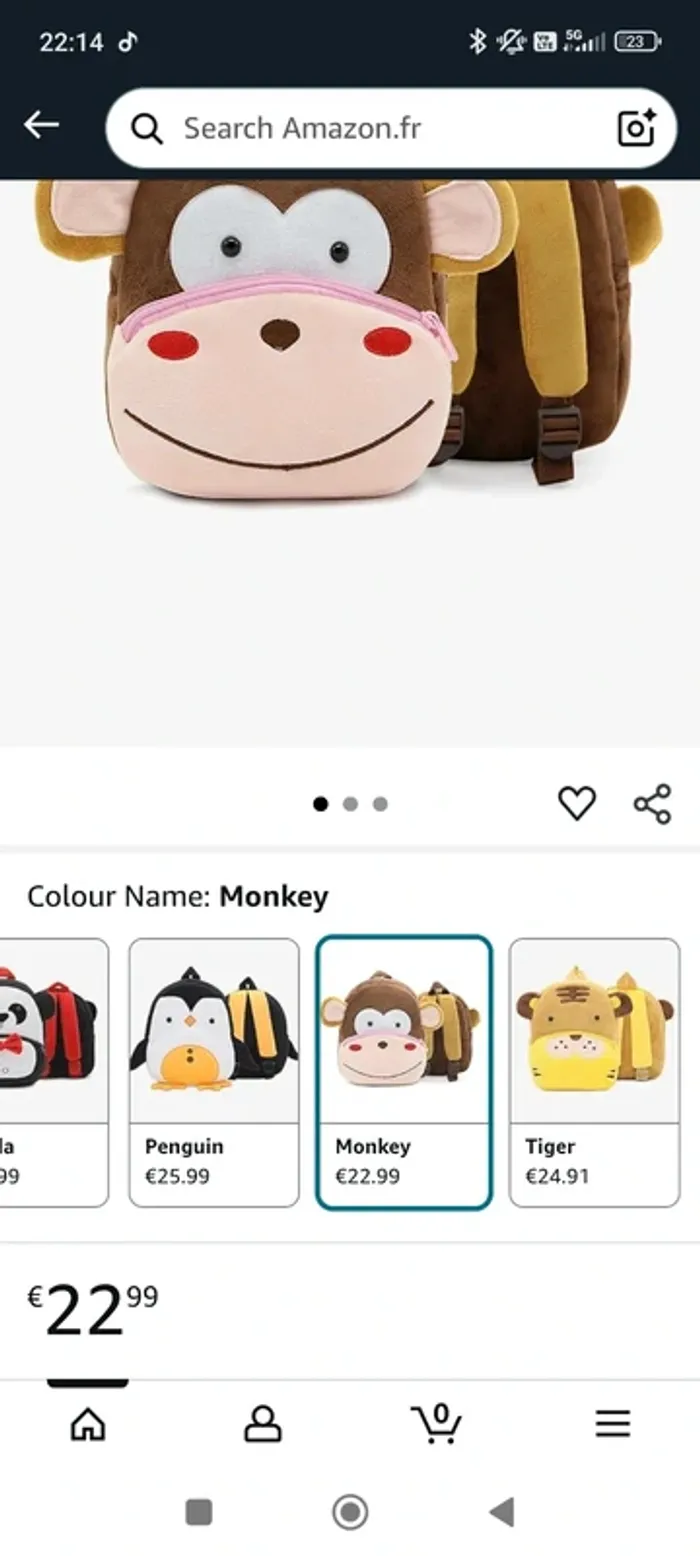Open the hamburger menu tab

[x=612, y=1423]
